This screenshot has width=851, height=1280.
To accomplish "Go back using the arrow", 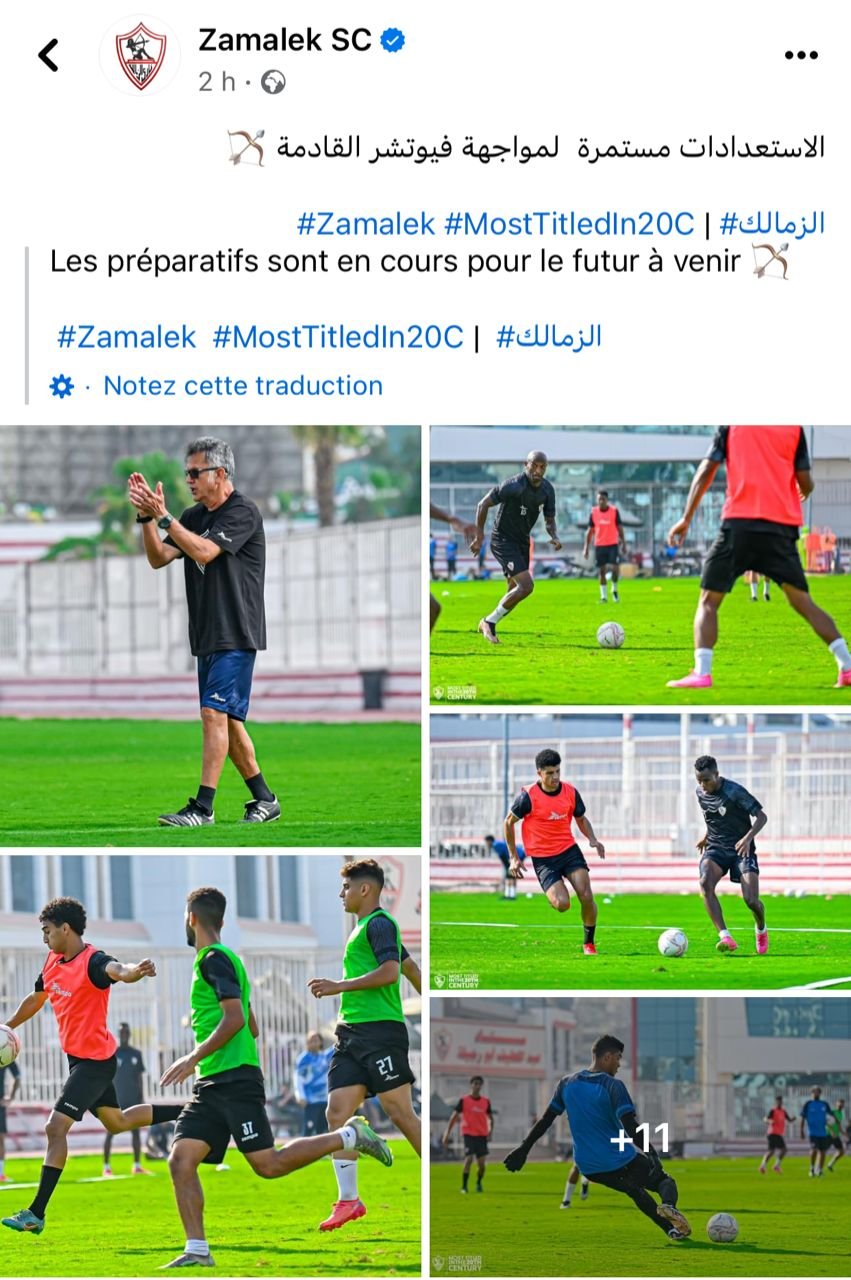I will pos(48,55).
